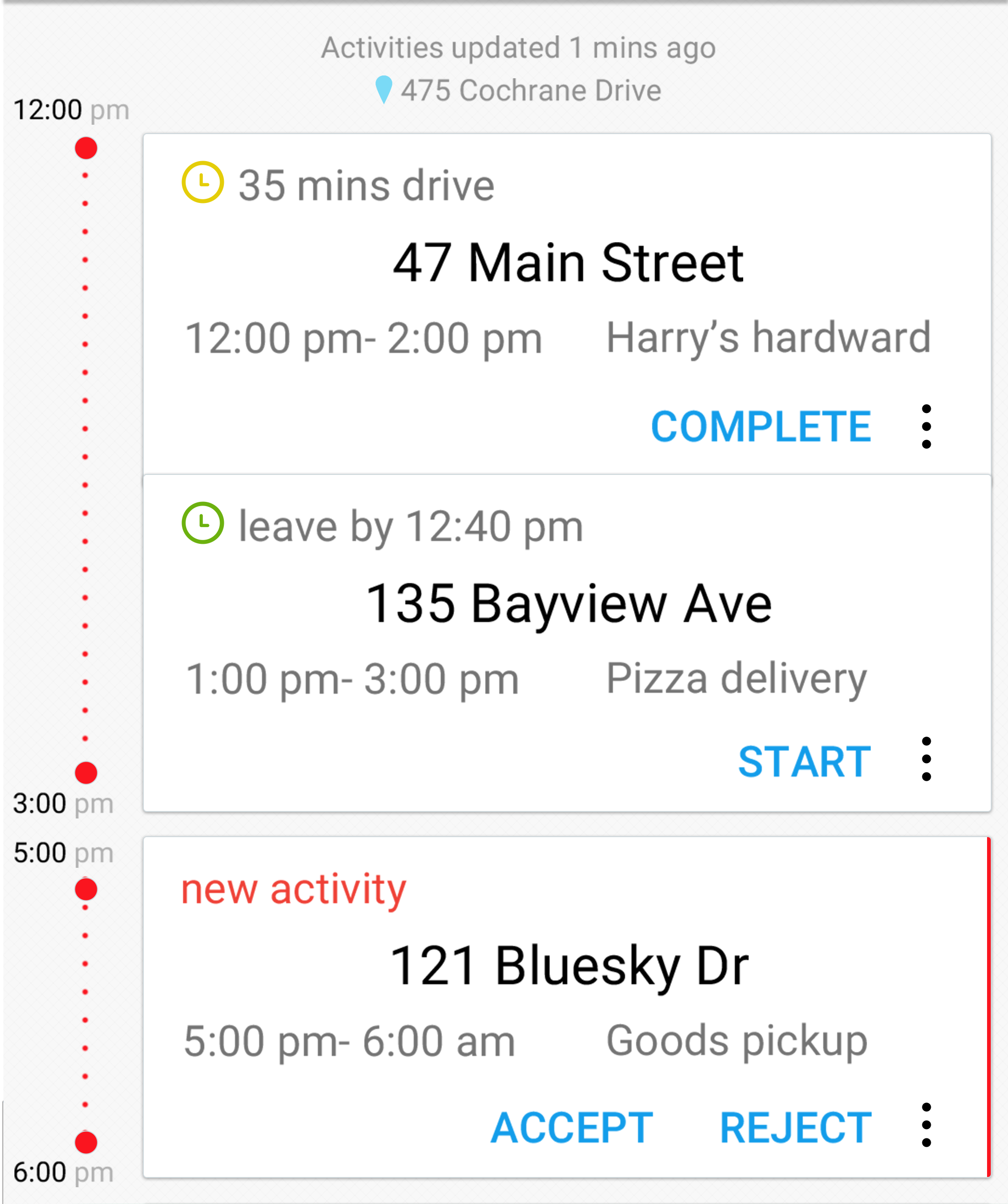The image size is (1008, 1204).
Task: Mark the 47 Main Street activity complete
Action: (760, 427)
